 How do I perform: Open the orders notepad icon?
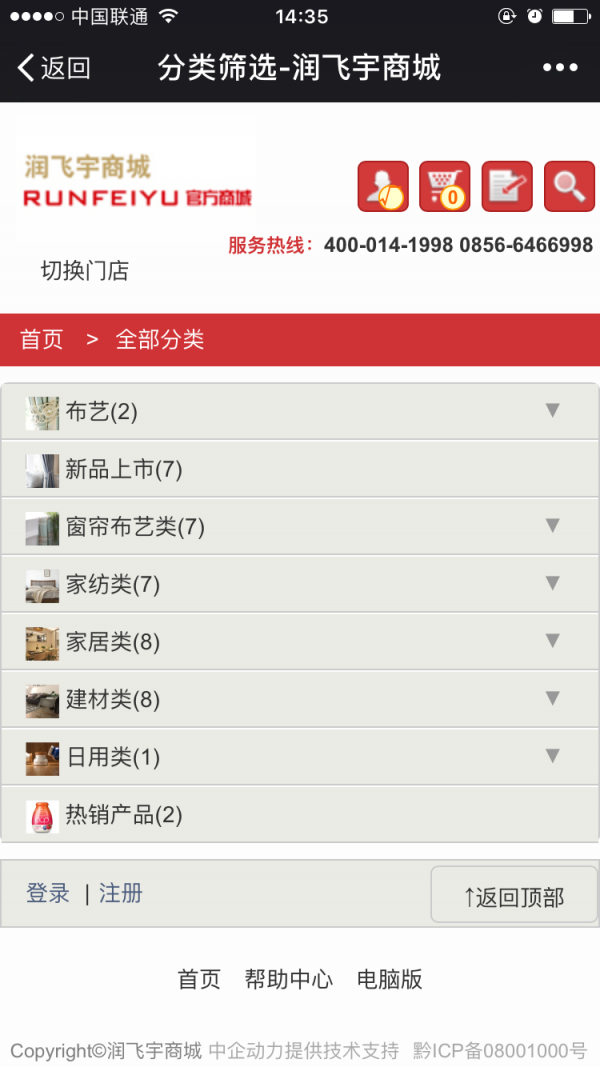[x=507, y=186]
